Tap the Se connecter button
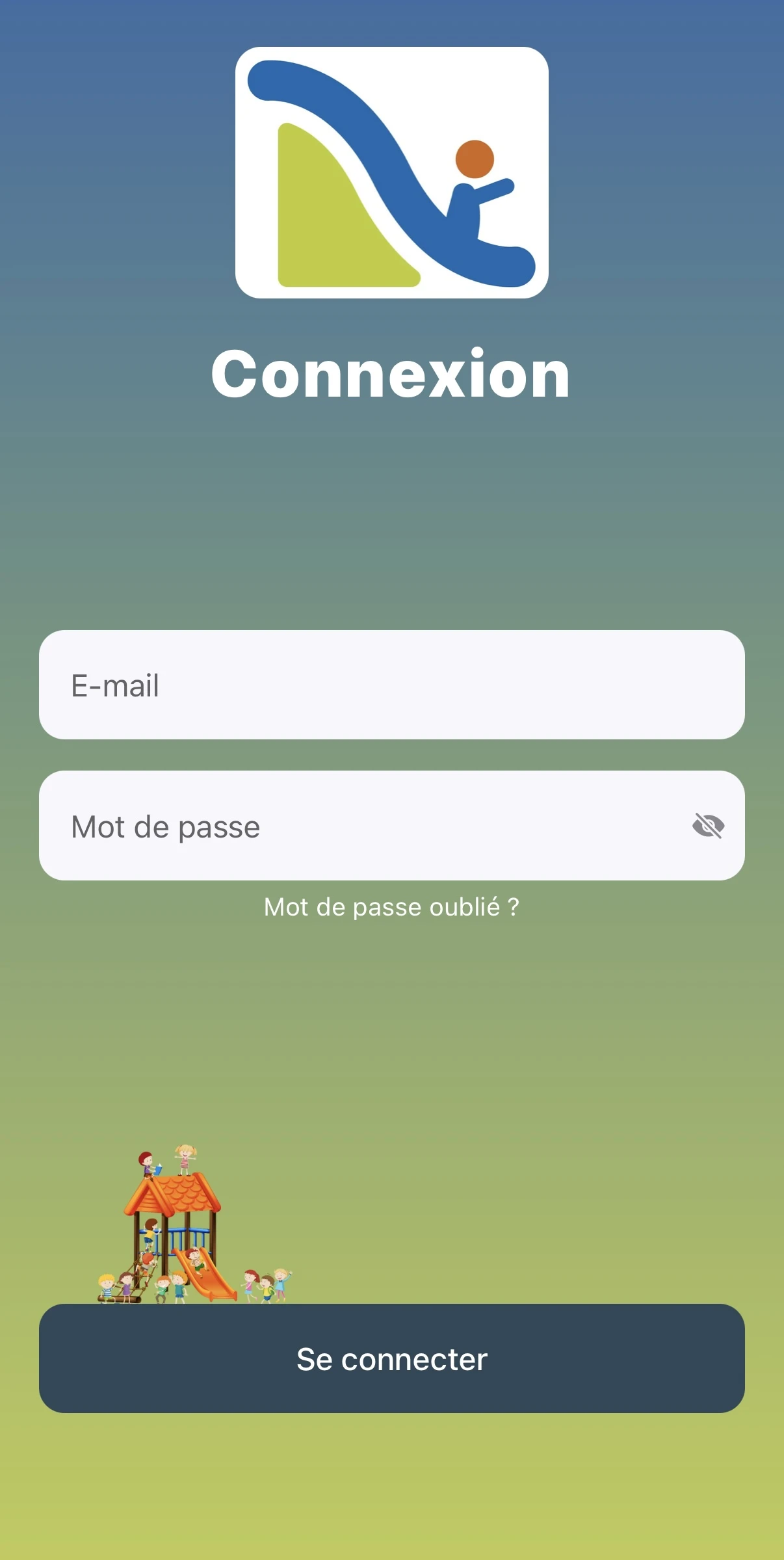This screenshot has height=1560, width=784. point(391,1358)
